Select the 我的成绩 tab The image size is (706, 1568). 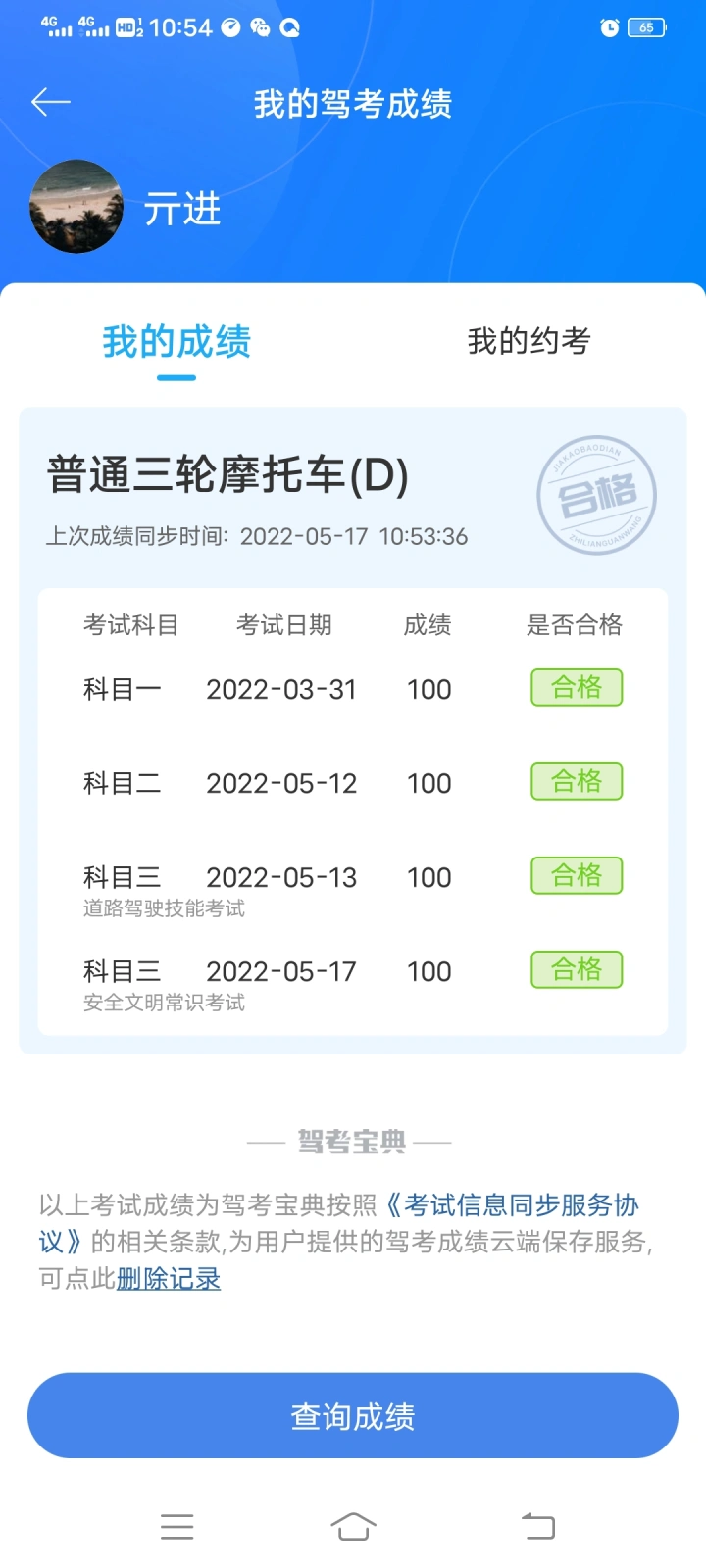tap(176, 342)
